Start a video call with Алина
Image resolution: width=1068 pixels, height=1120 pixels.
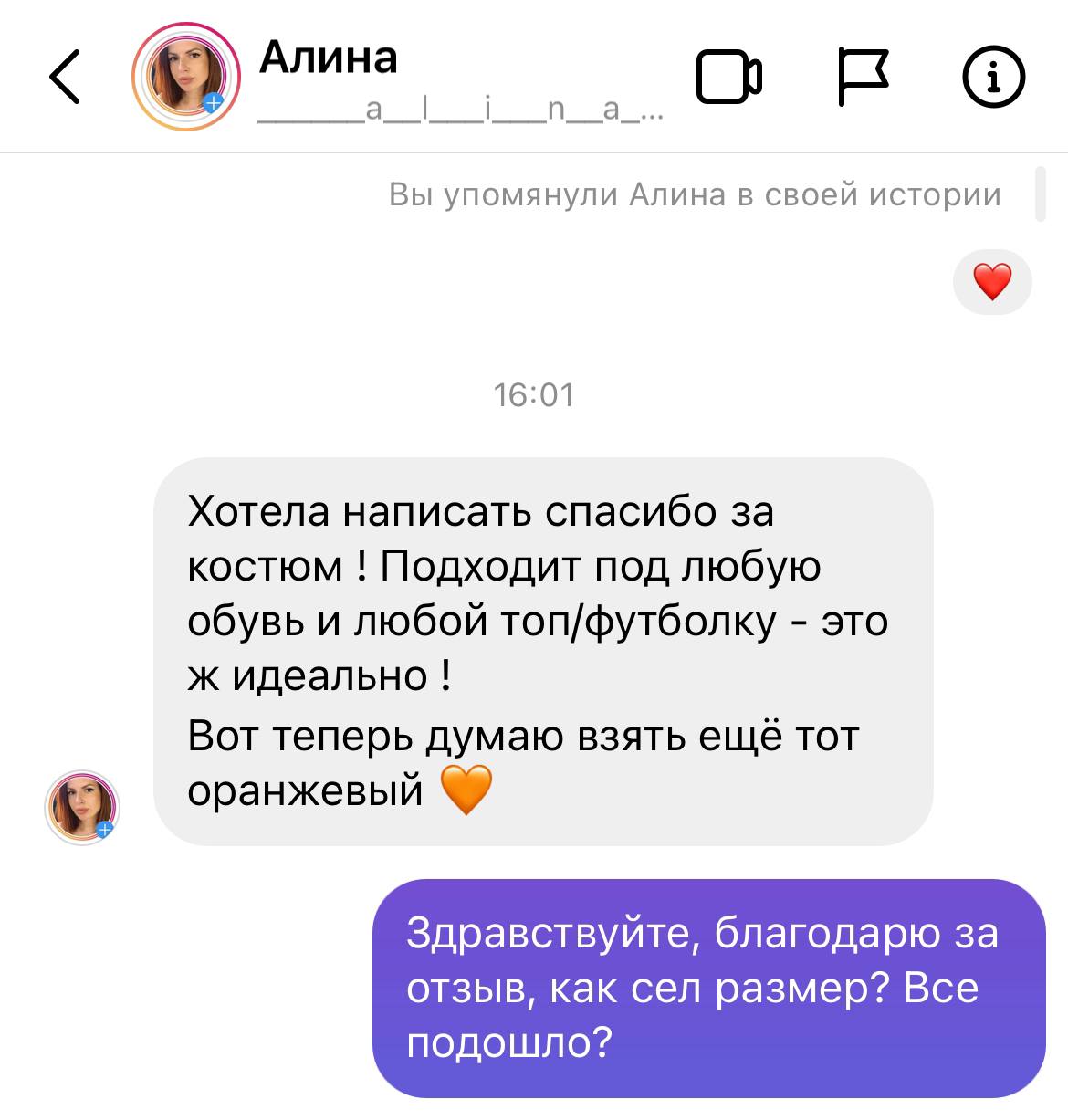(729, 77)
